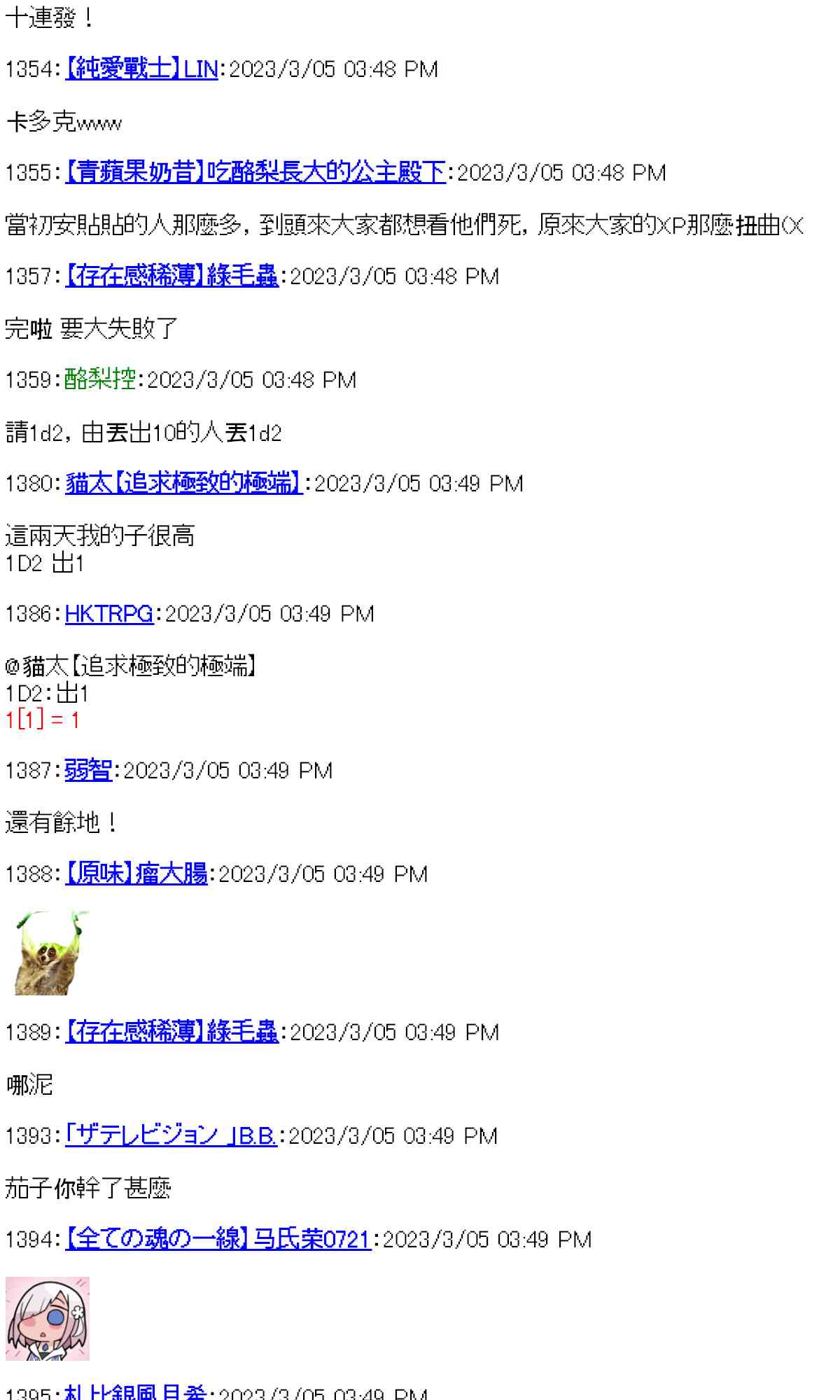
Task: Visit the 貓太【追求極致的極端】 username link
Action: click(183, 484)
